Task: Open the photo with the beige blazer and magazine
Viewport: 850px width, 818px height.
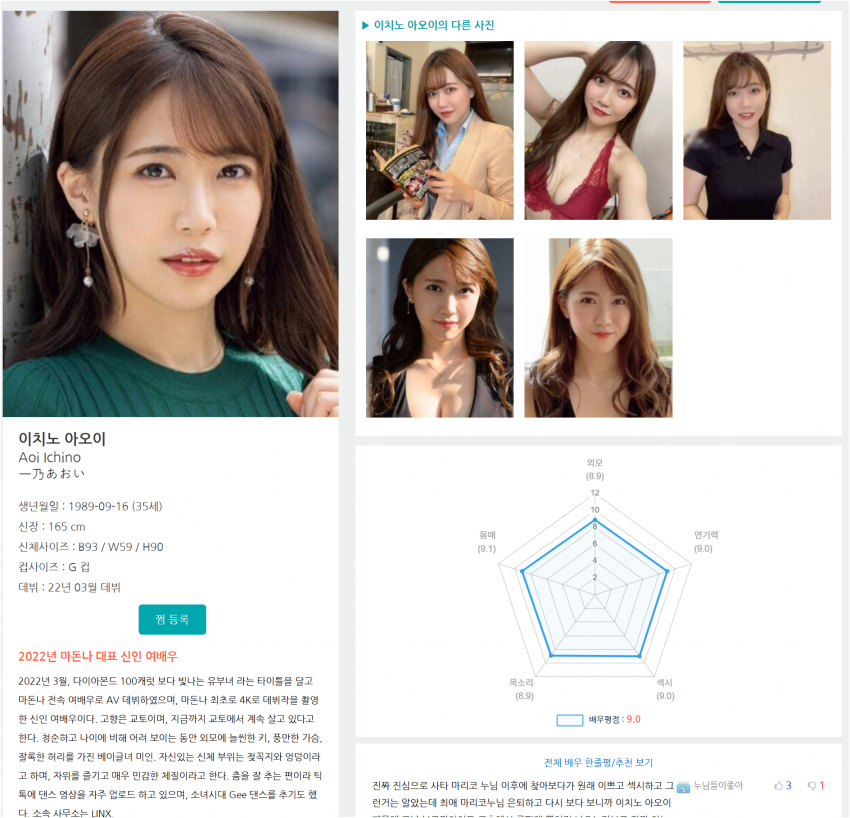Action: click(x=439, y=130)
